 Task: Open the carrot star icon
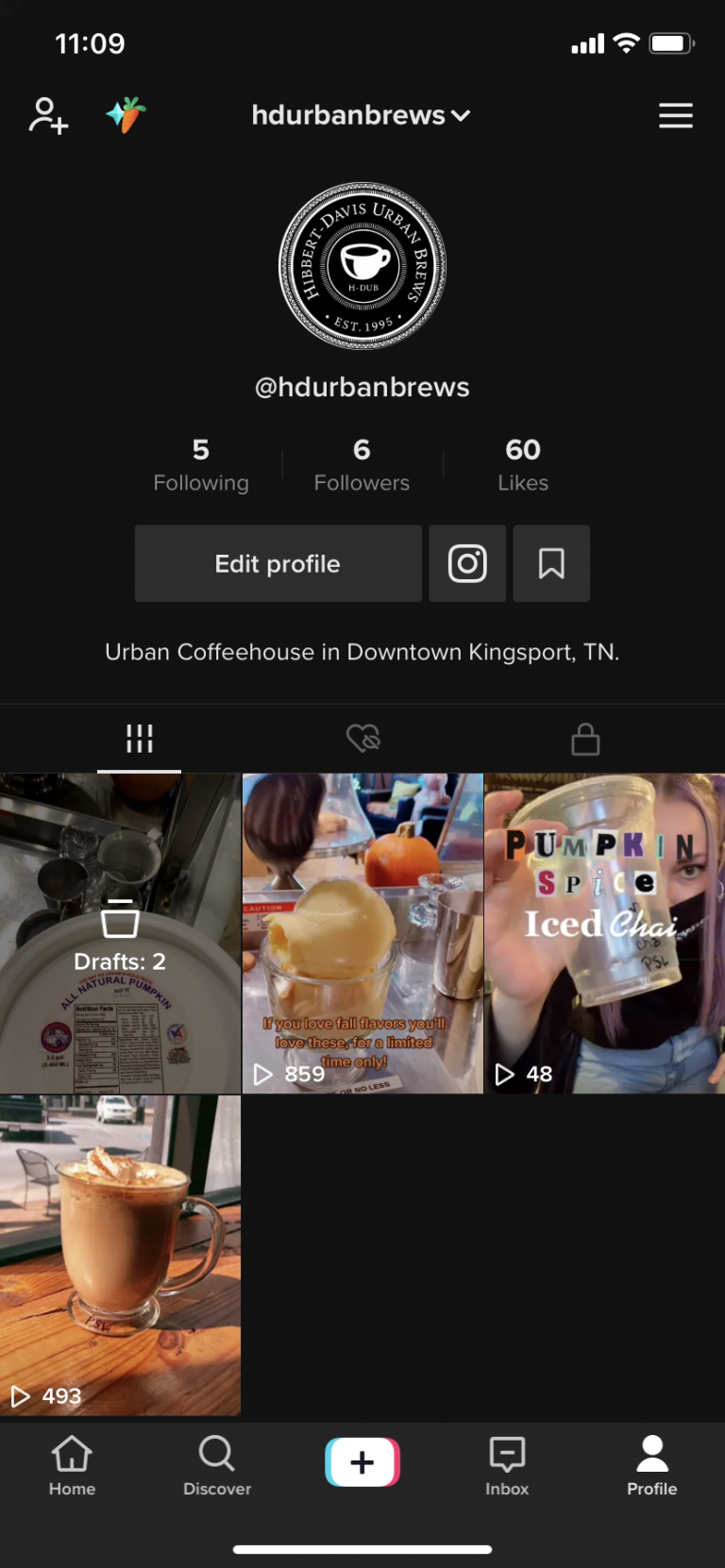click(126, 115)
